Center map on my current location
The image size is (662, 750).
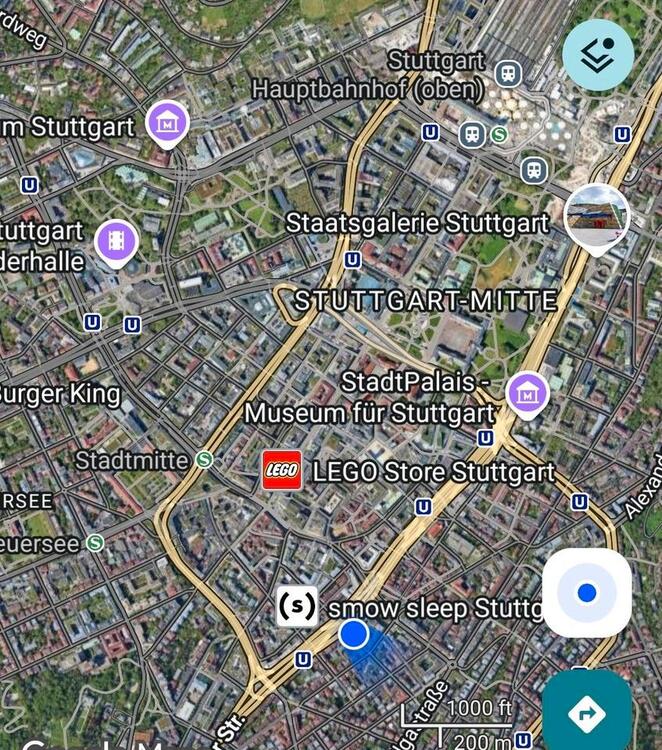click(x=587, y=593)
